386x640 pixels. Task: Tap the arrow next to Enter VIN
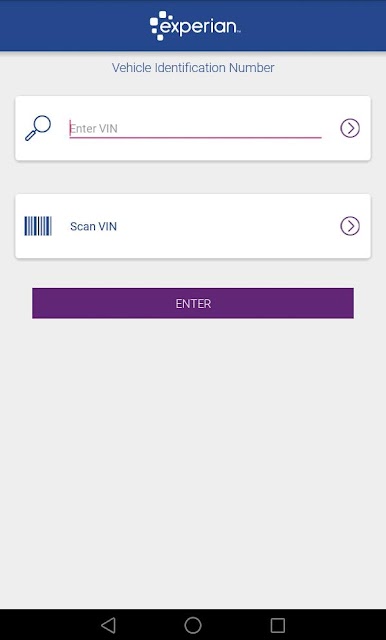point(350,129)
